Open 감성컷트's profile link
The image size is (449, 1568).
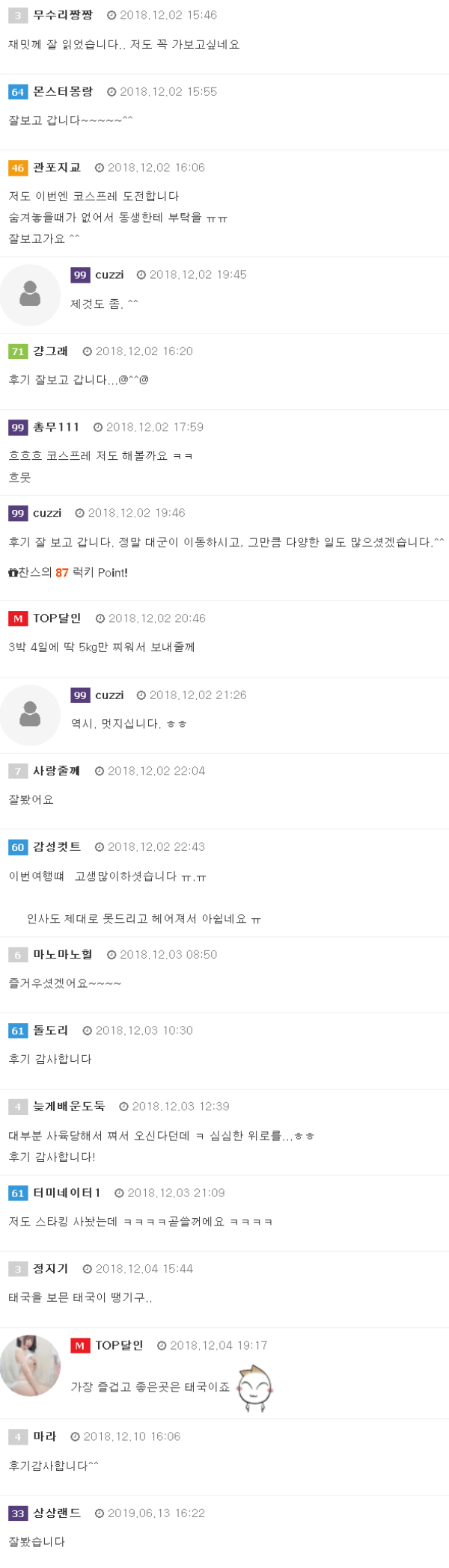click(56, 846)
